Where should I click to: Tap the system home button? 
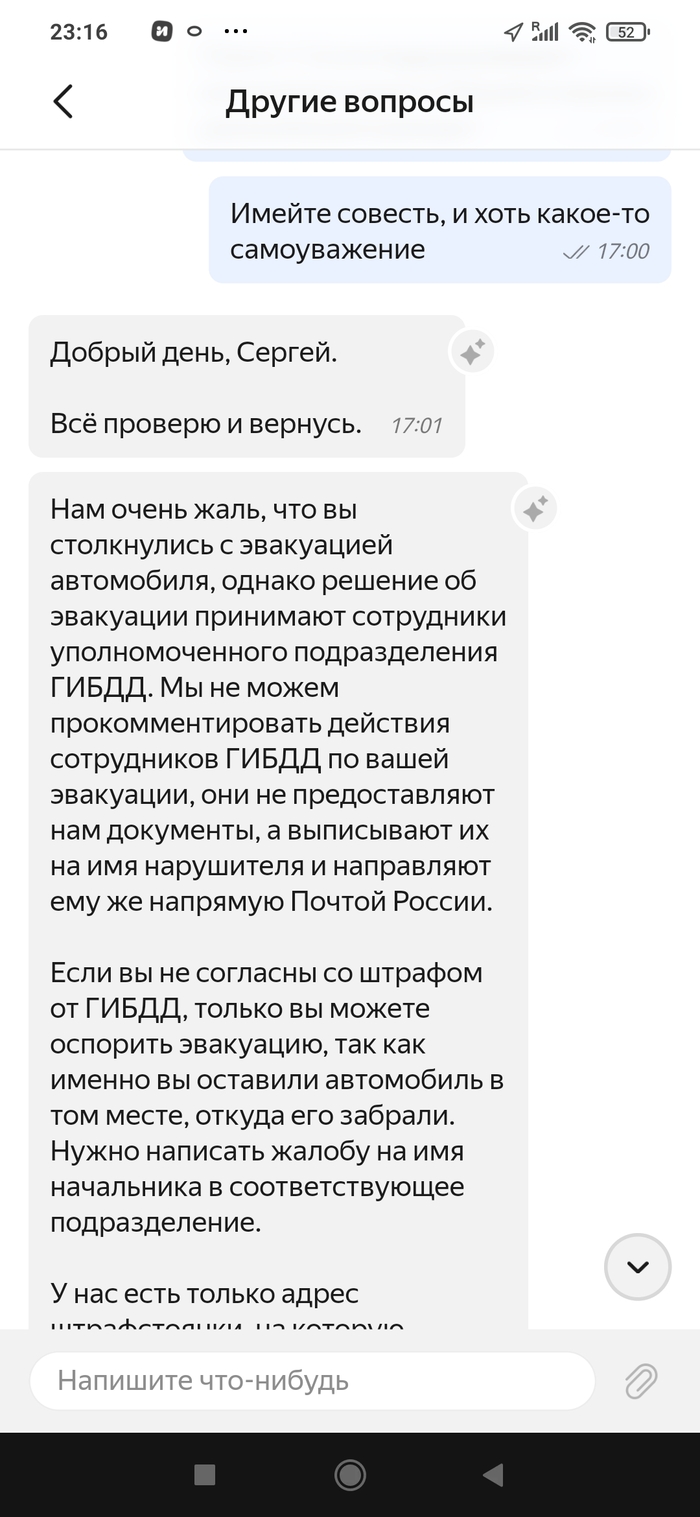pos(349,1474)
